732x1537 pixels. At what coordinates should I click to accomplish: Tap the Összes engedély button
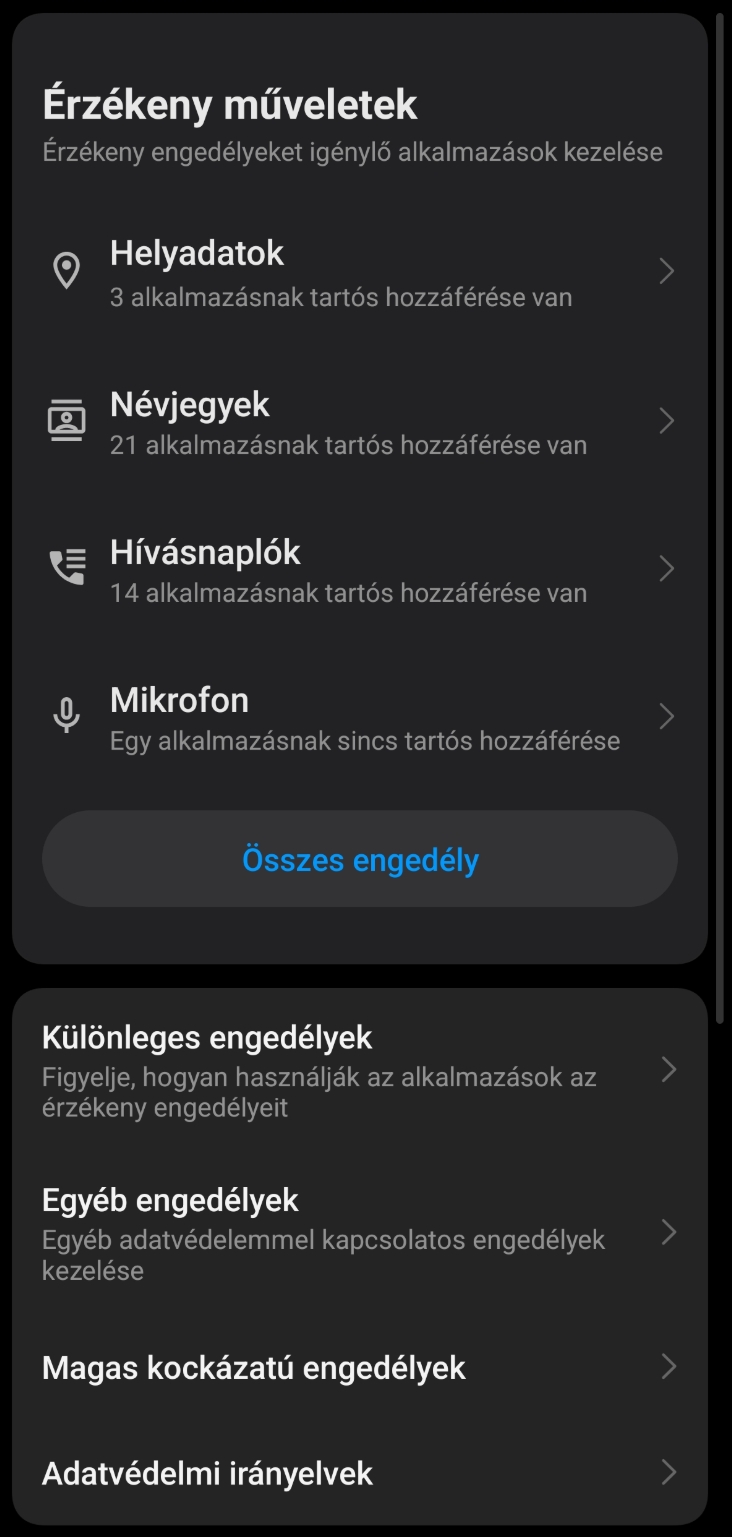point(360,859)
